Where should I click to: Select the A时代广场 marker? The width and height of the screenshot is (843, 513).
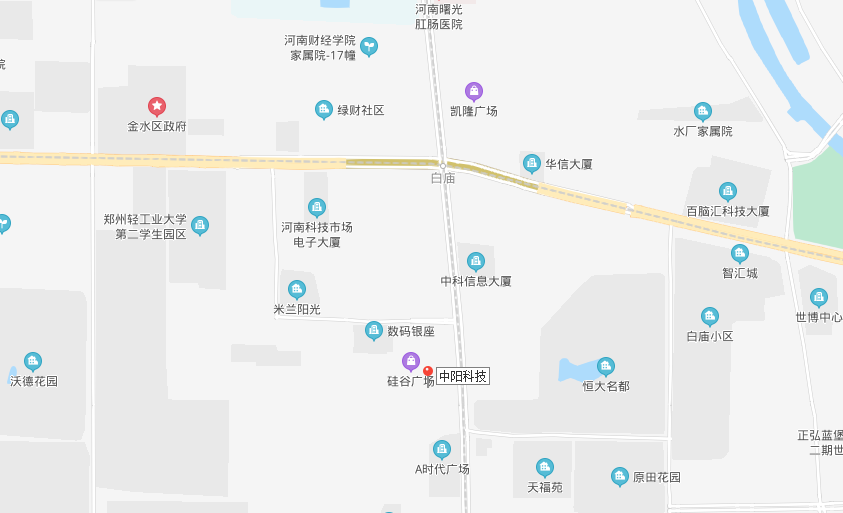pyautogui.click(x=442, y=449)
